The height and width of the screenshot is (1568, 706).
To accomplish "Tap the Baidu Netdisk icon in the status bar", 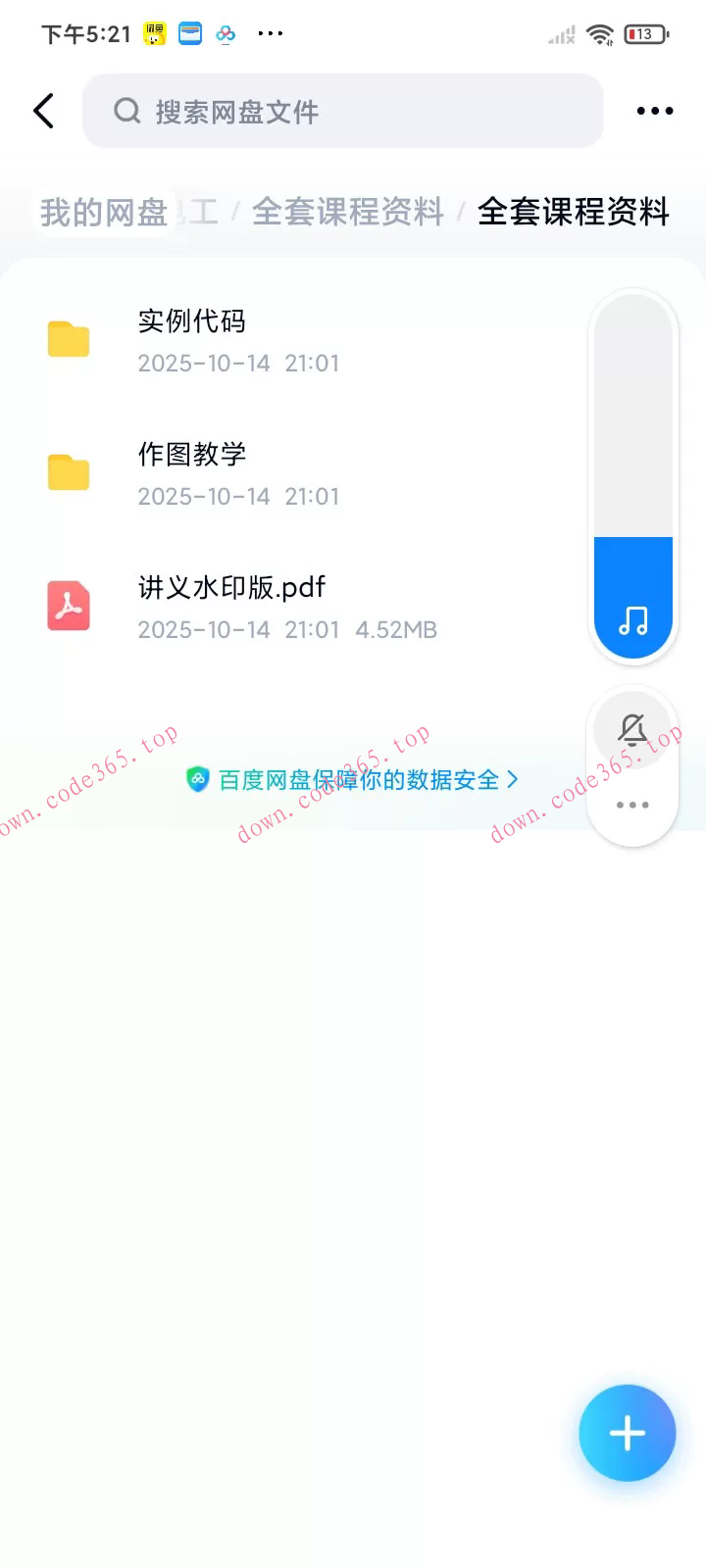I will point(225,32).
